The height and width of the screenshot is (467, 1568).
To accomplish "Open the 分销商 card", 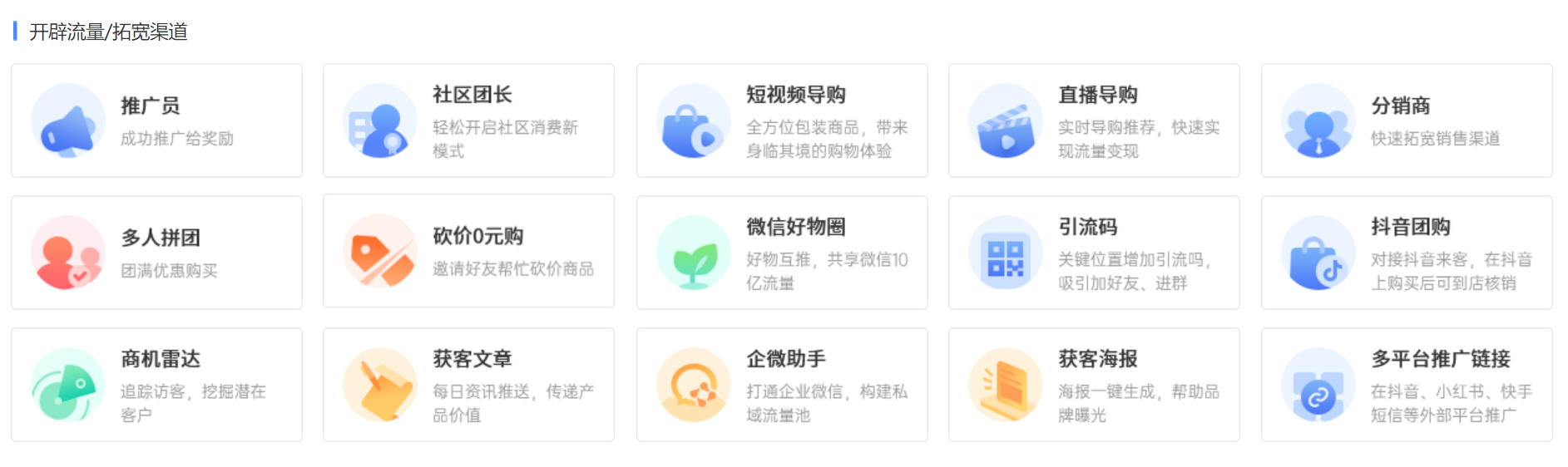I will pyautogui.click(x=1407, y=120).
